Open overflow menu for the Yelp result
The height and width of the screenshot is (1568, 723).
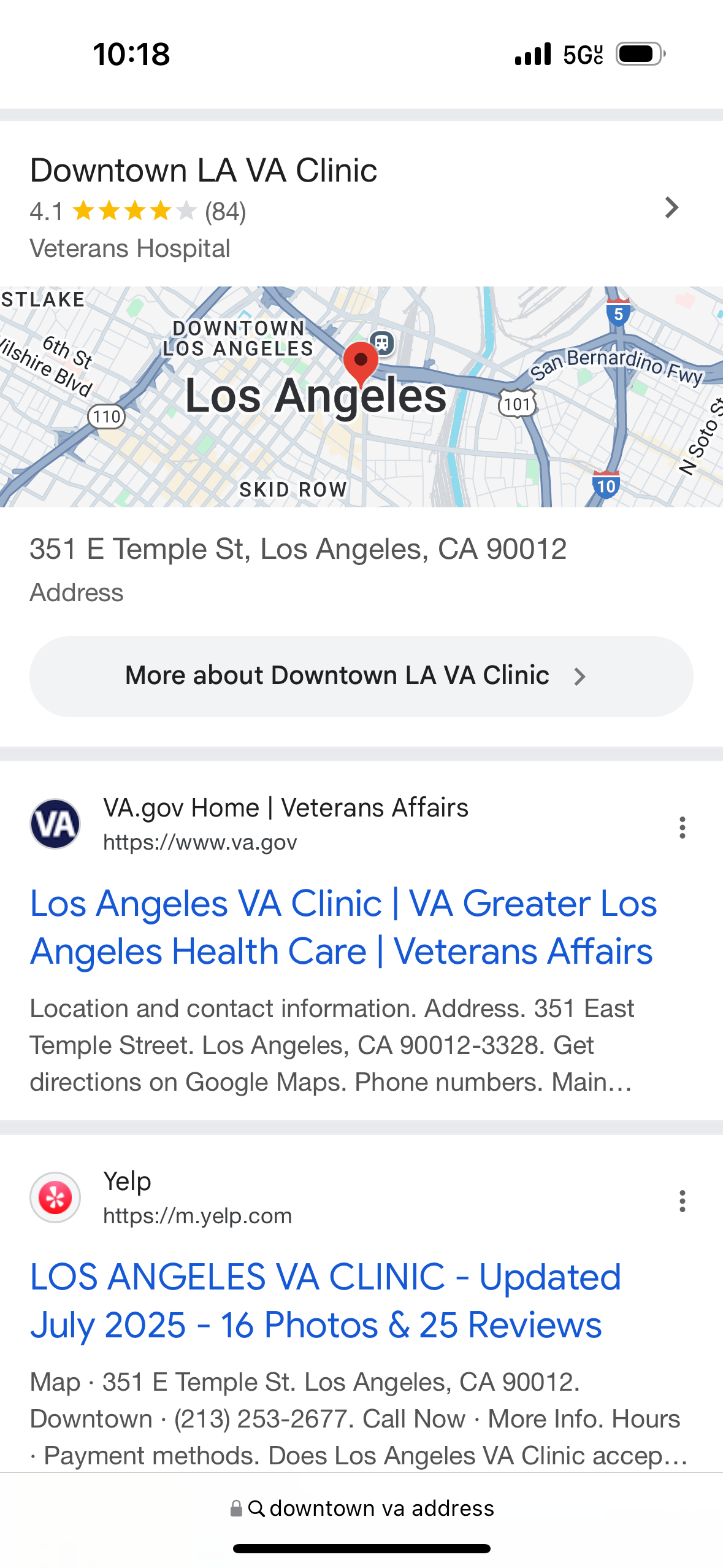(x=682, y=1201)
